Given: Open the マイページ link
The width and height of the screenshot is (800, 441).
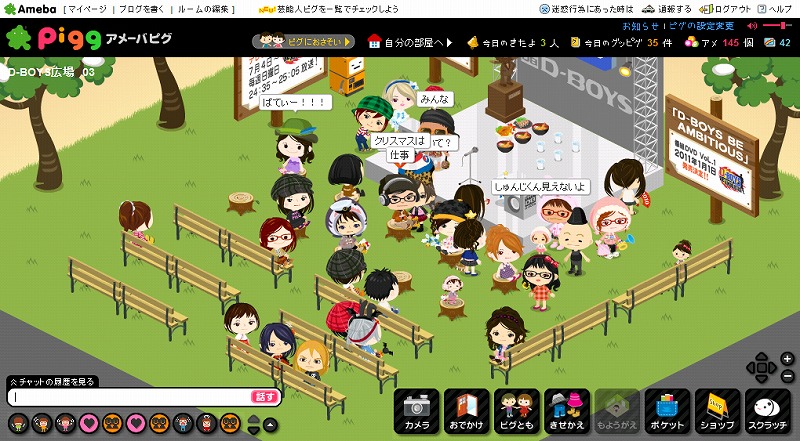Looking at the screenshot, I should [x=85, y=8].
